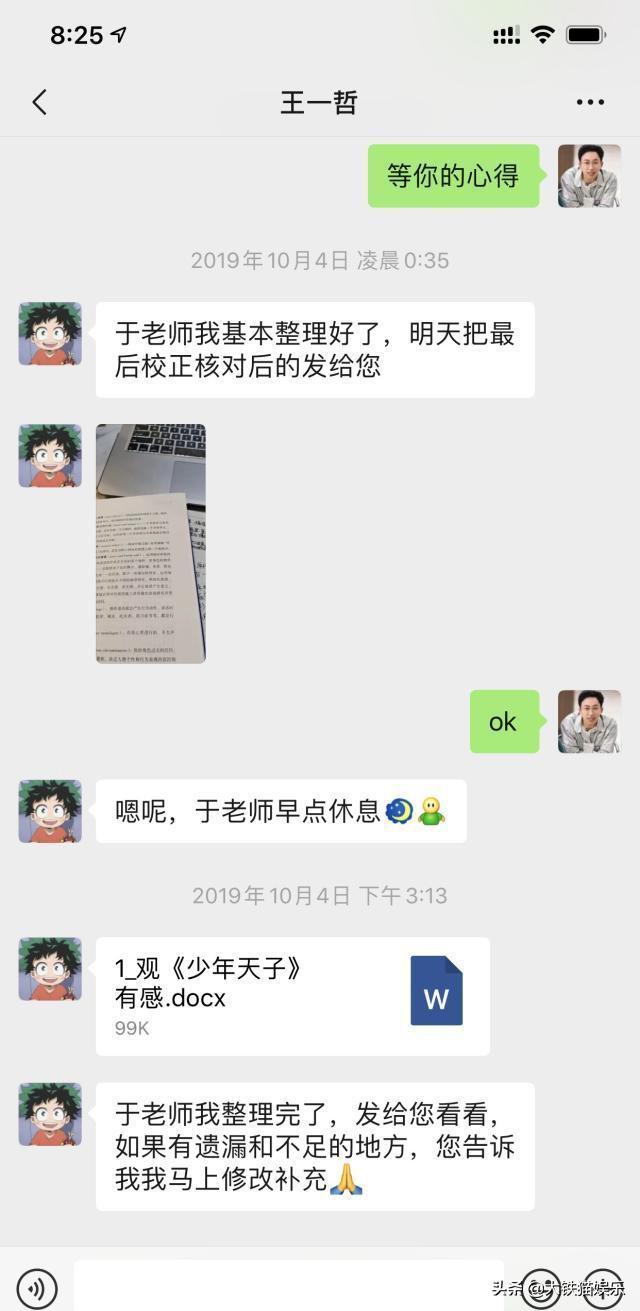
Task: Open the chat overflow menu
Action: pyautogui.click(x=590, y=102)
